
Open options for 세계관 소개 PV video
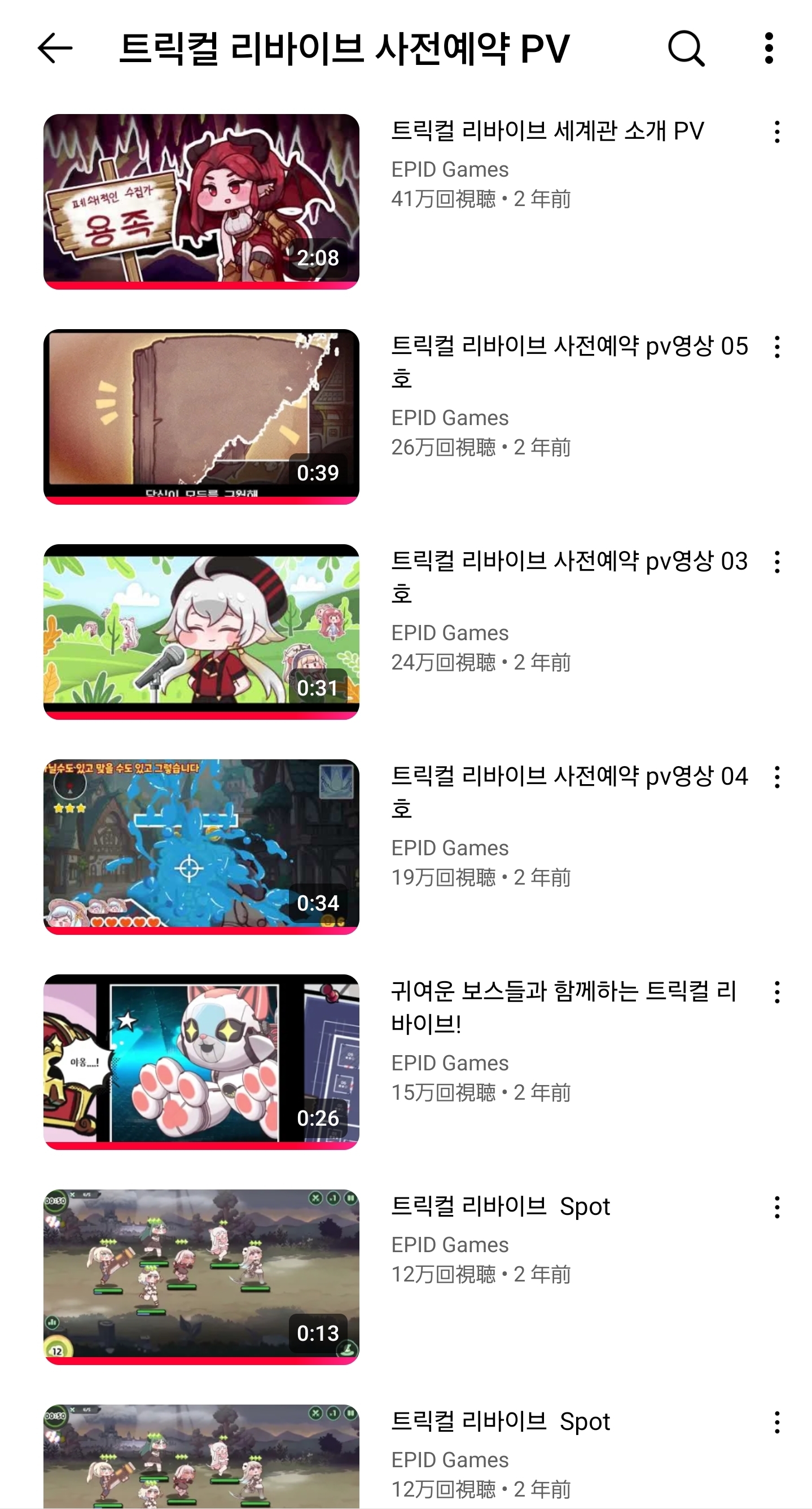point(777,133)
